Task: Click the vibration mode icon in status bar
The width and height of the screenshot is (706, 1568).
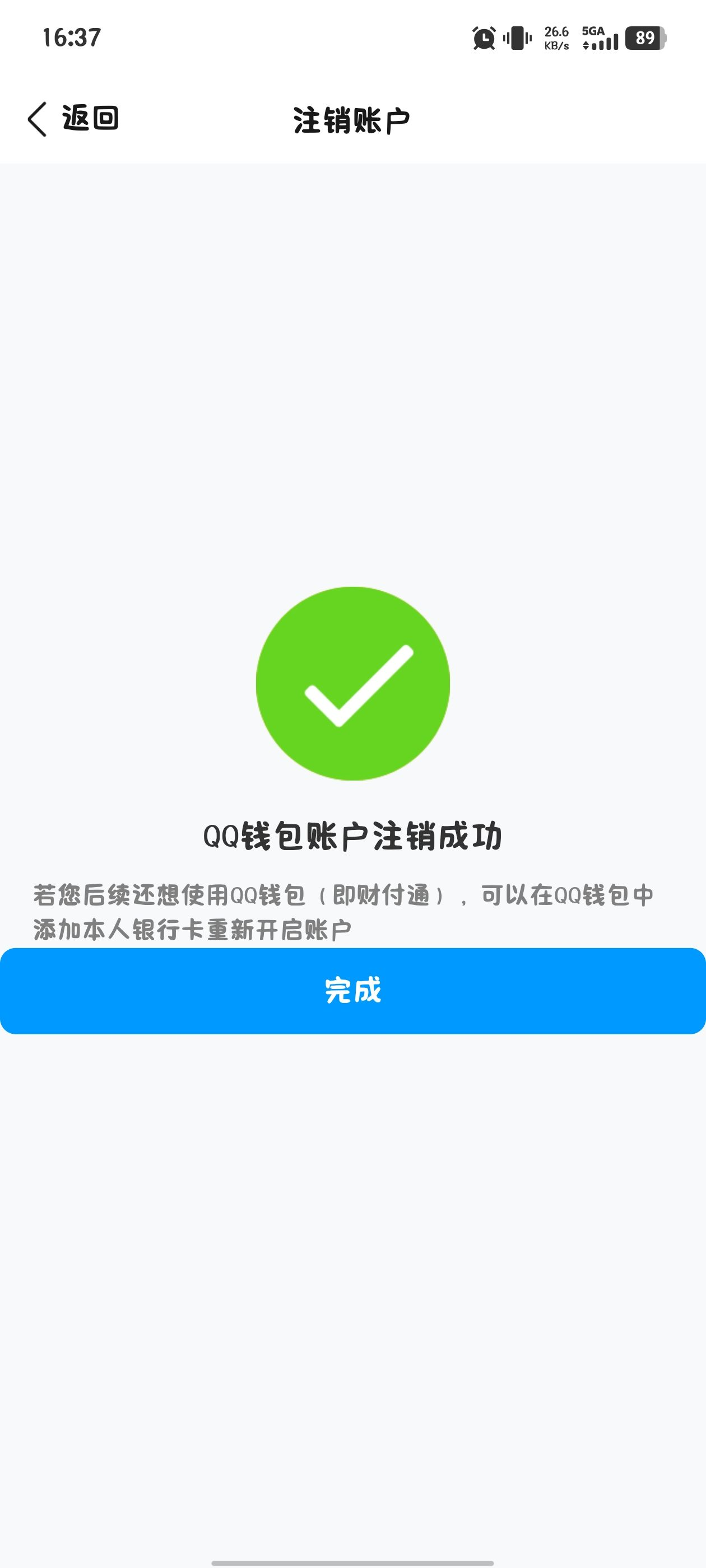Action: pos(515,38)
